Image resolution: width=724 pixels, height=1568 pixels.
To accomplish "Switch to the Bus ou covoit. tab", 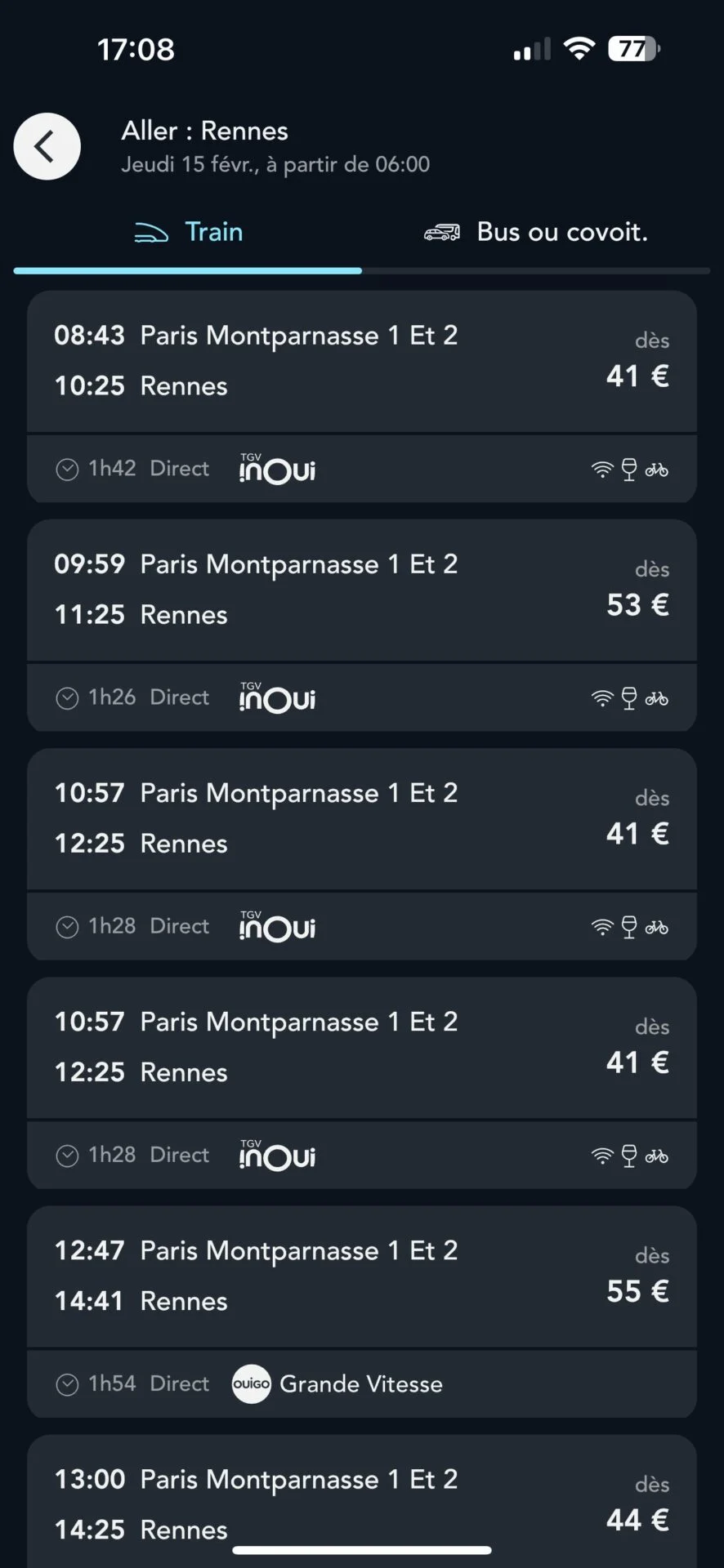I will [x=536, y=232].
